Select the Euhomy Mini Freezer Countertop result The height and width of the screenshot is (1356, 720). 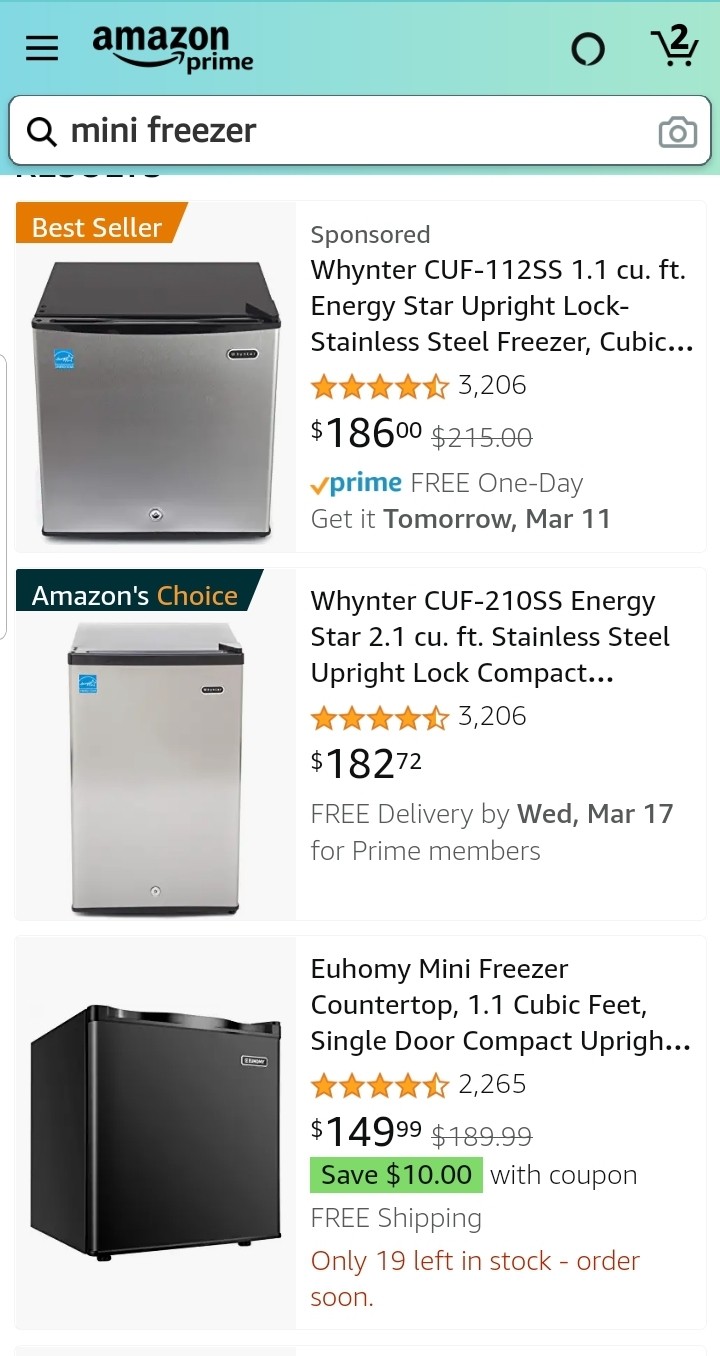(x=500, y=1004)
